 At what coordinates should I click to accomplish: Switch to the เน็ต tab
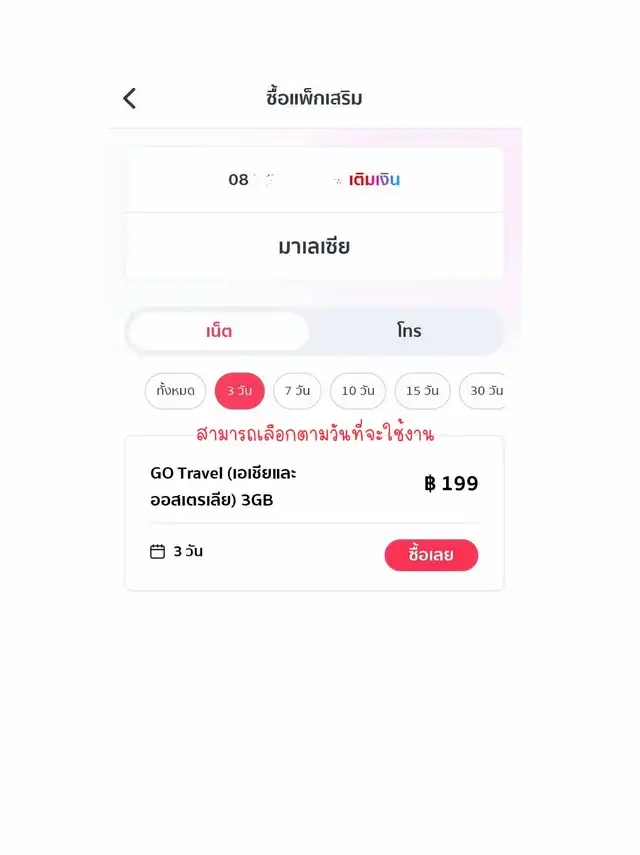219,331
